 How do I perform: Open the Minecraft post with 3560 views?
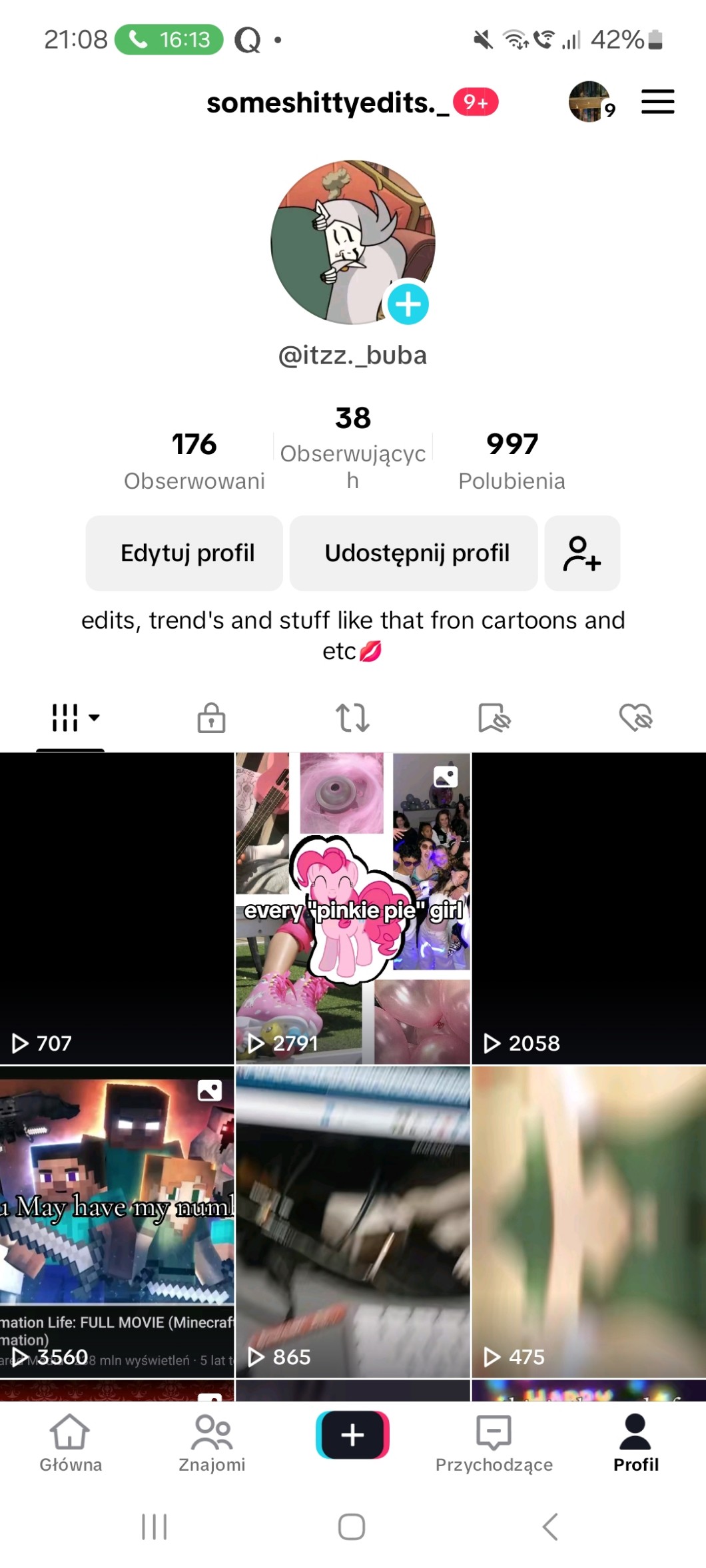(x=117, y=1221)
